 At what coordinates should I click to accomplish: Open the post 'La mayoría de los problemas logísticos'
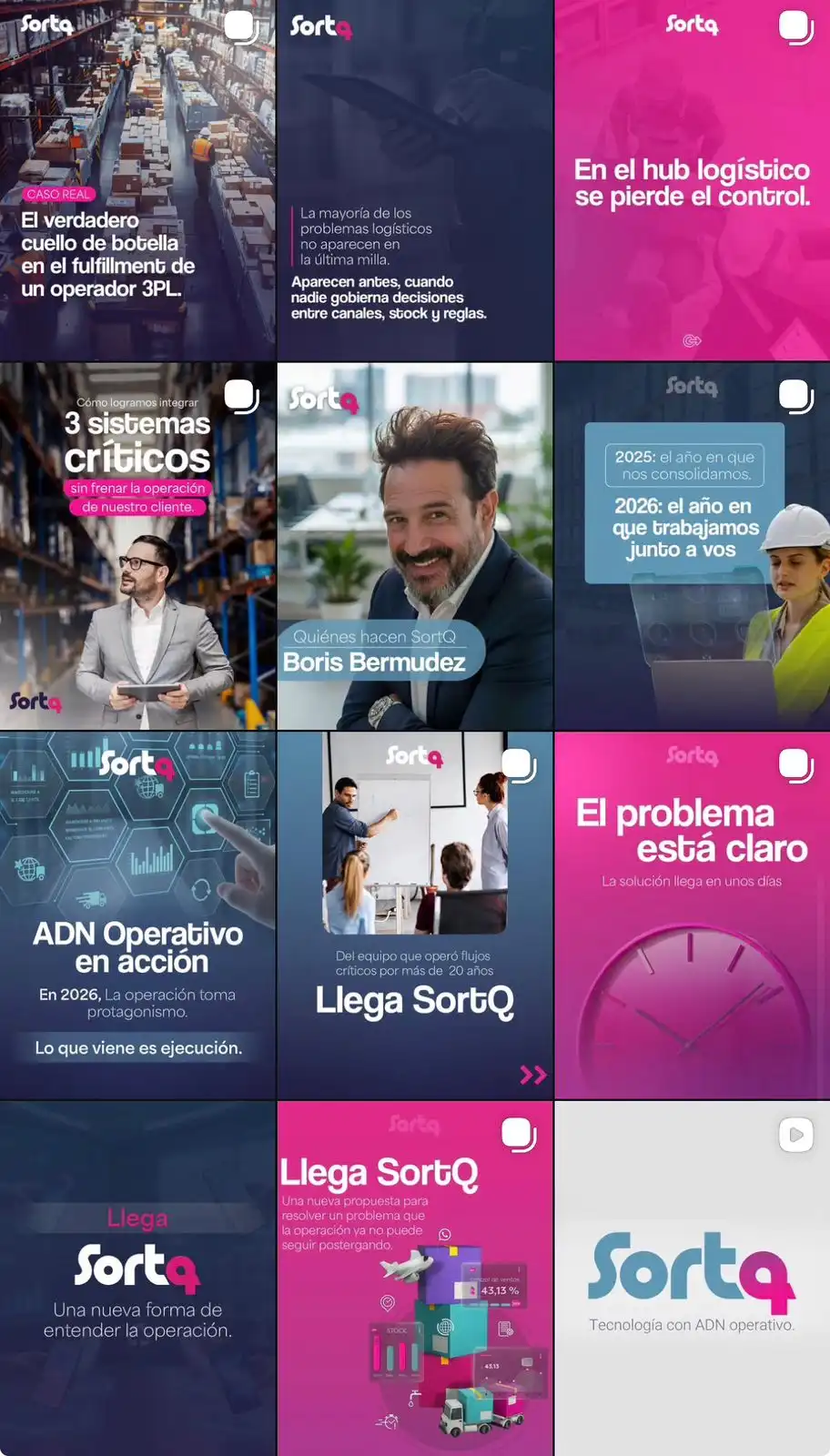point(415,180)
